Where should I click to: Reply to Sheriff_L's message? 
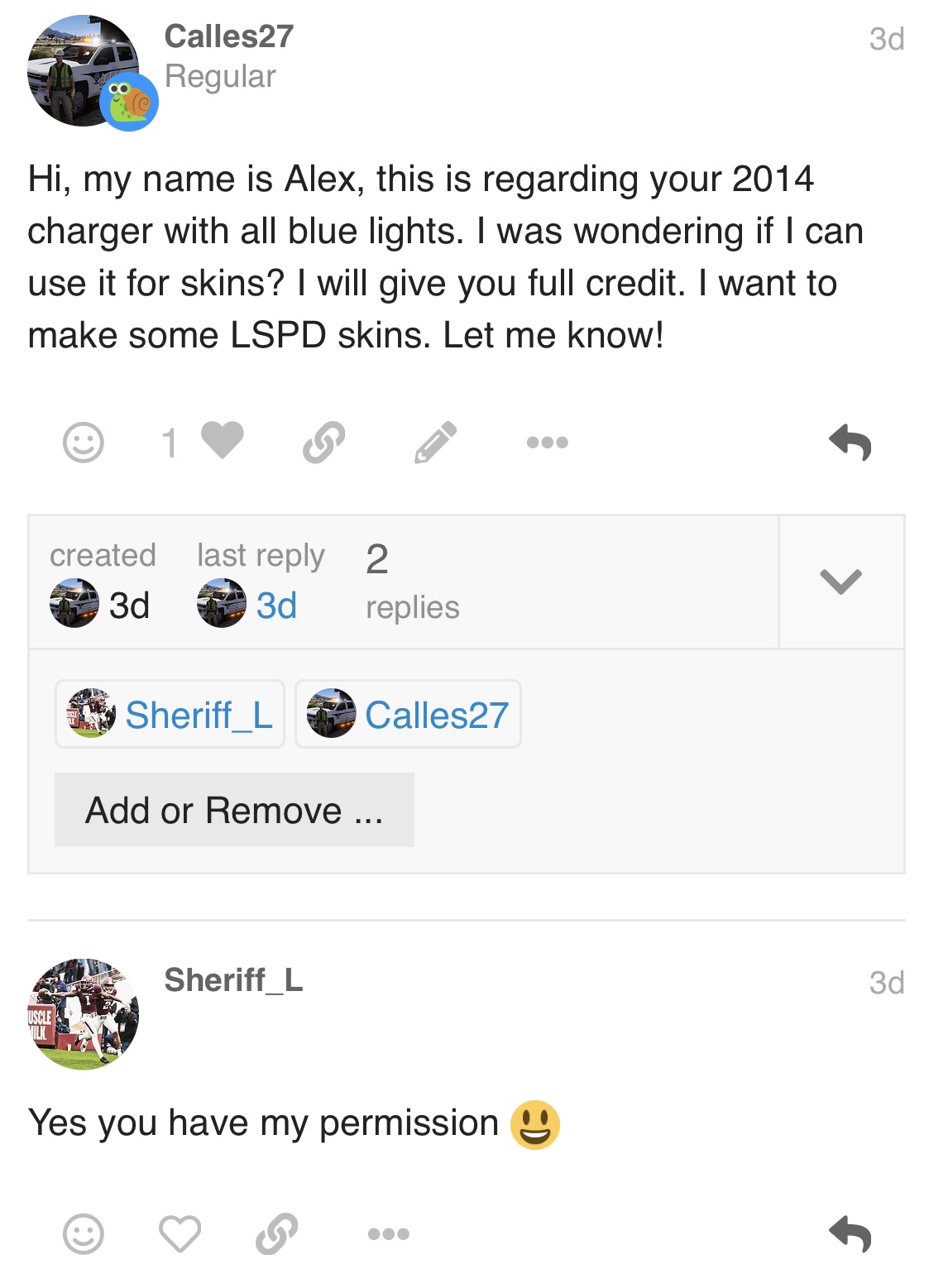[x=850, y=1234]
